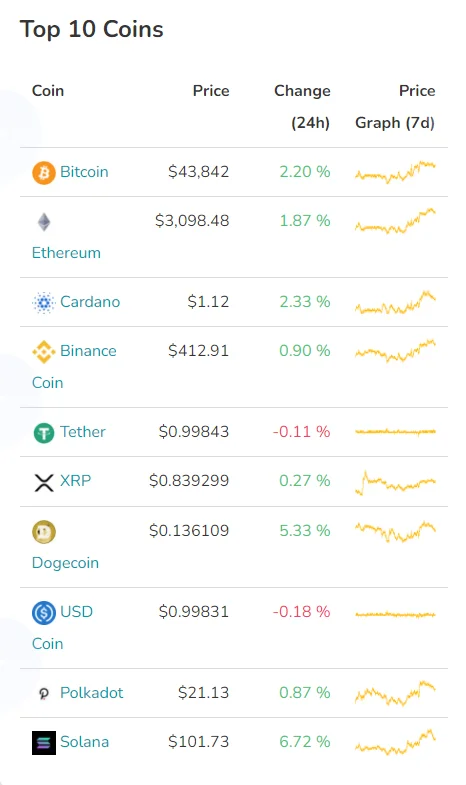
Task: View Cardano details
Action: 90,301
